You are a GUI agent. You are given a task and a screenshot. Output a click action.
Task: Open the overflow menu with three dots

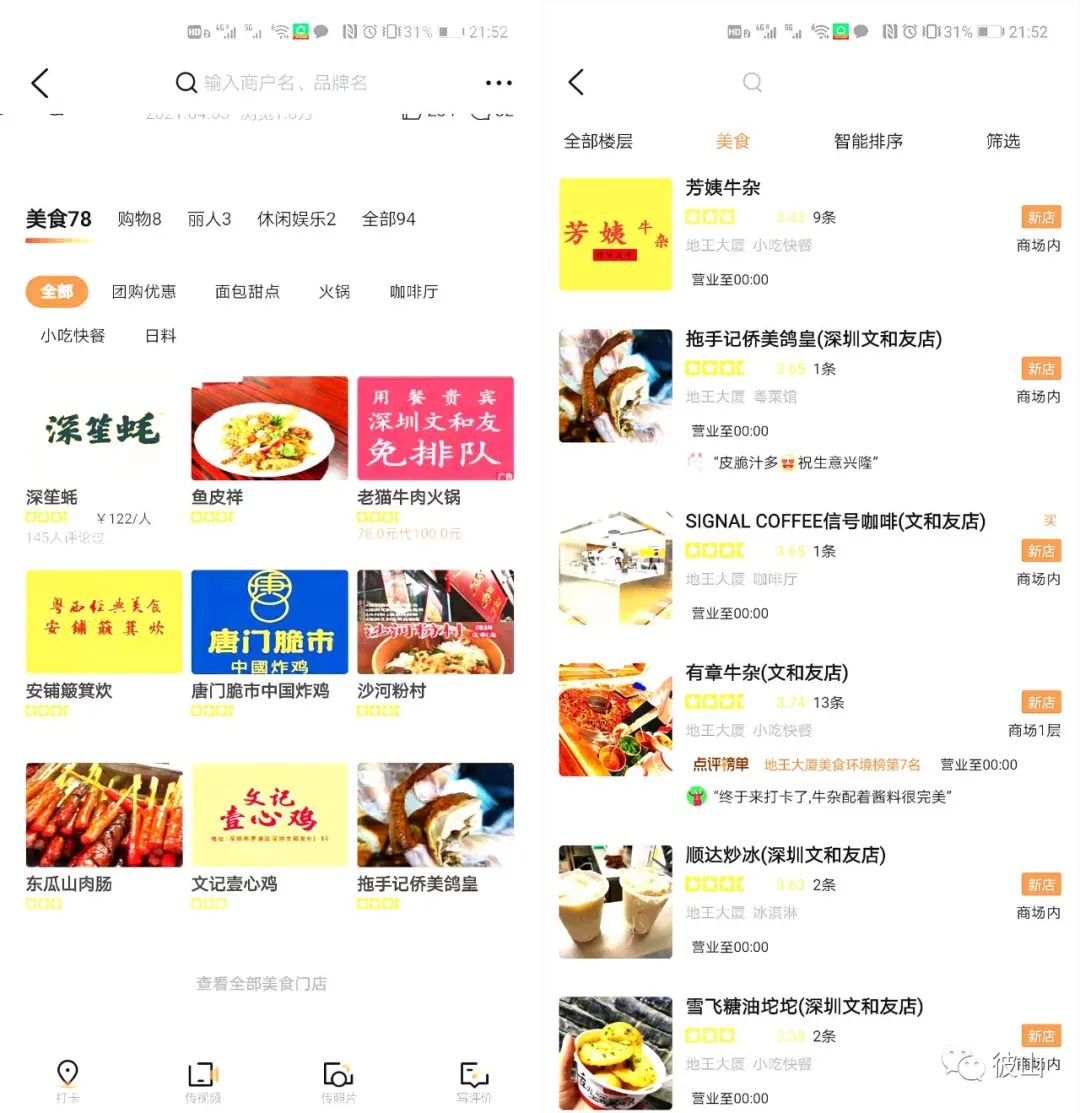point(498,83)
